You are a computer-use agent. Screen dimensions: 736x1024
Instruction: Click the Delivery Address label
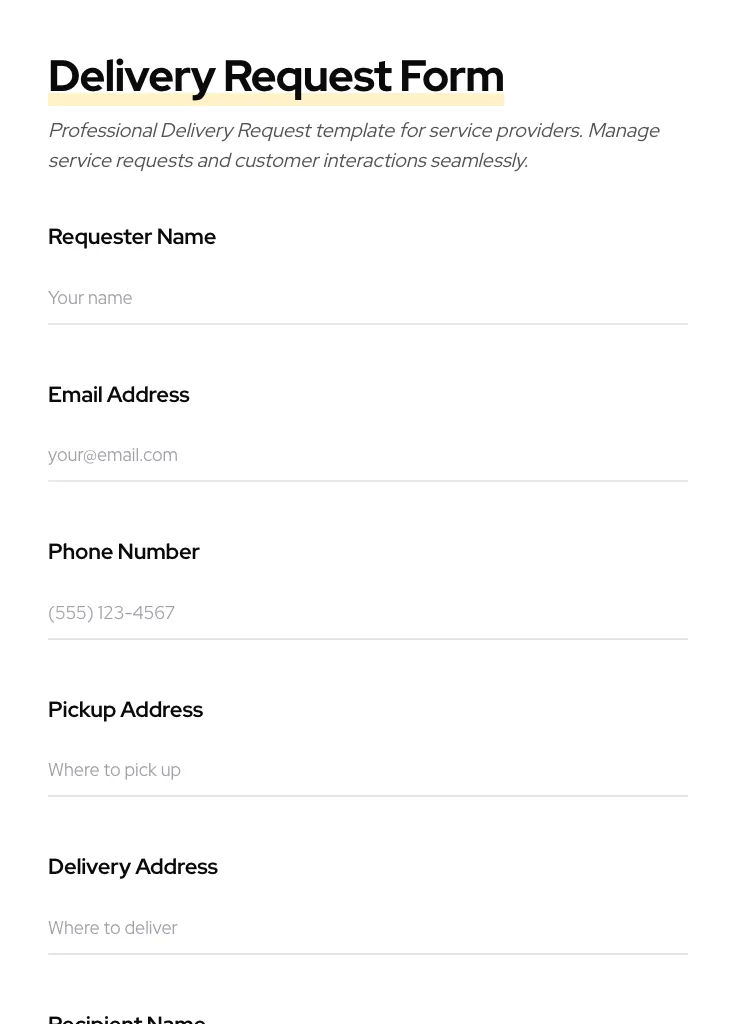[x=133, y=867]
